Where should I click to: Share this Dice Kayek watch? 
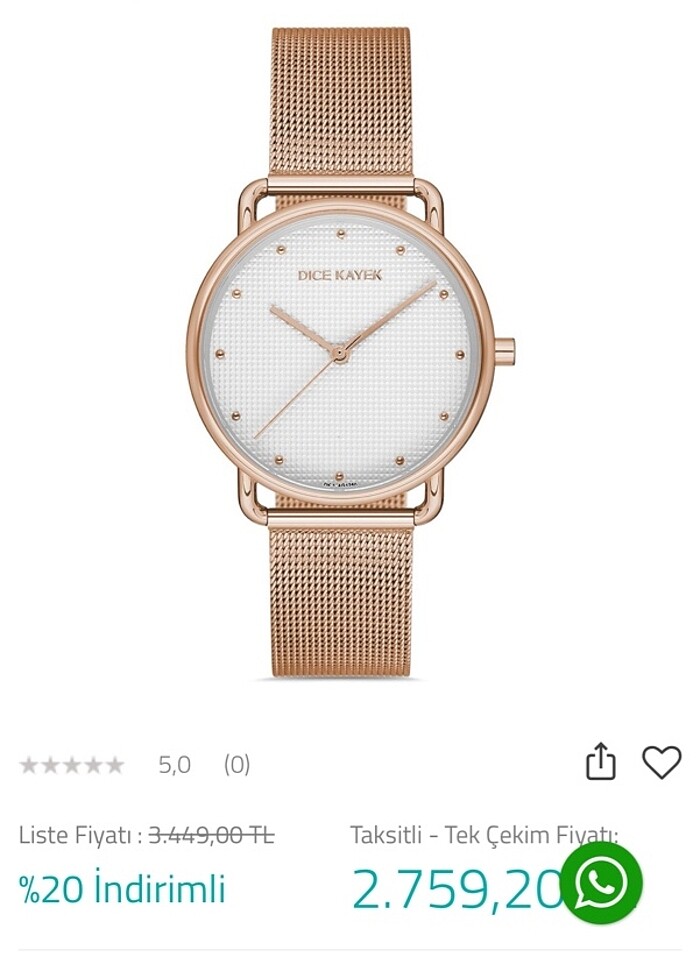coord(600,763)
